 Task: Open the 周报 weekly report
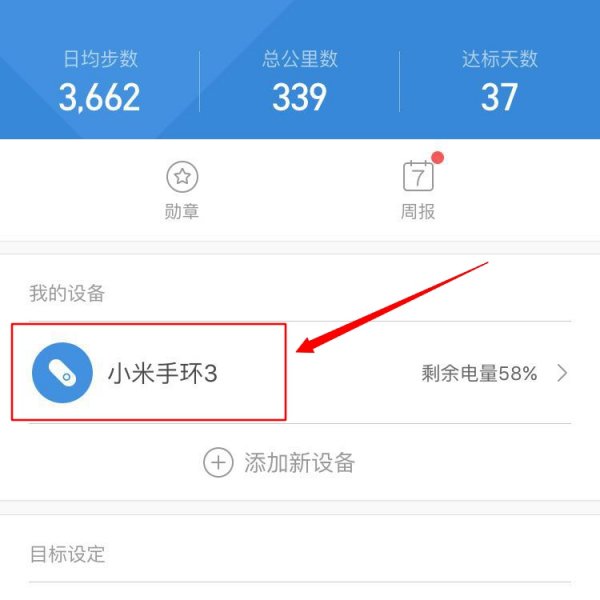click(x=418, y=189)
